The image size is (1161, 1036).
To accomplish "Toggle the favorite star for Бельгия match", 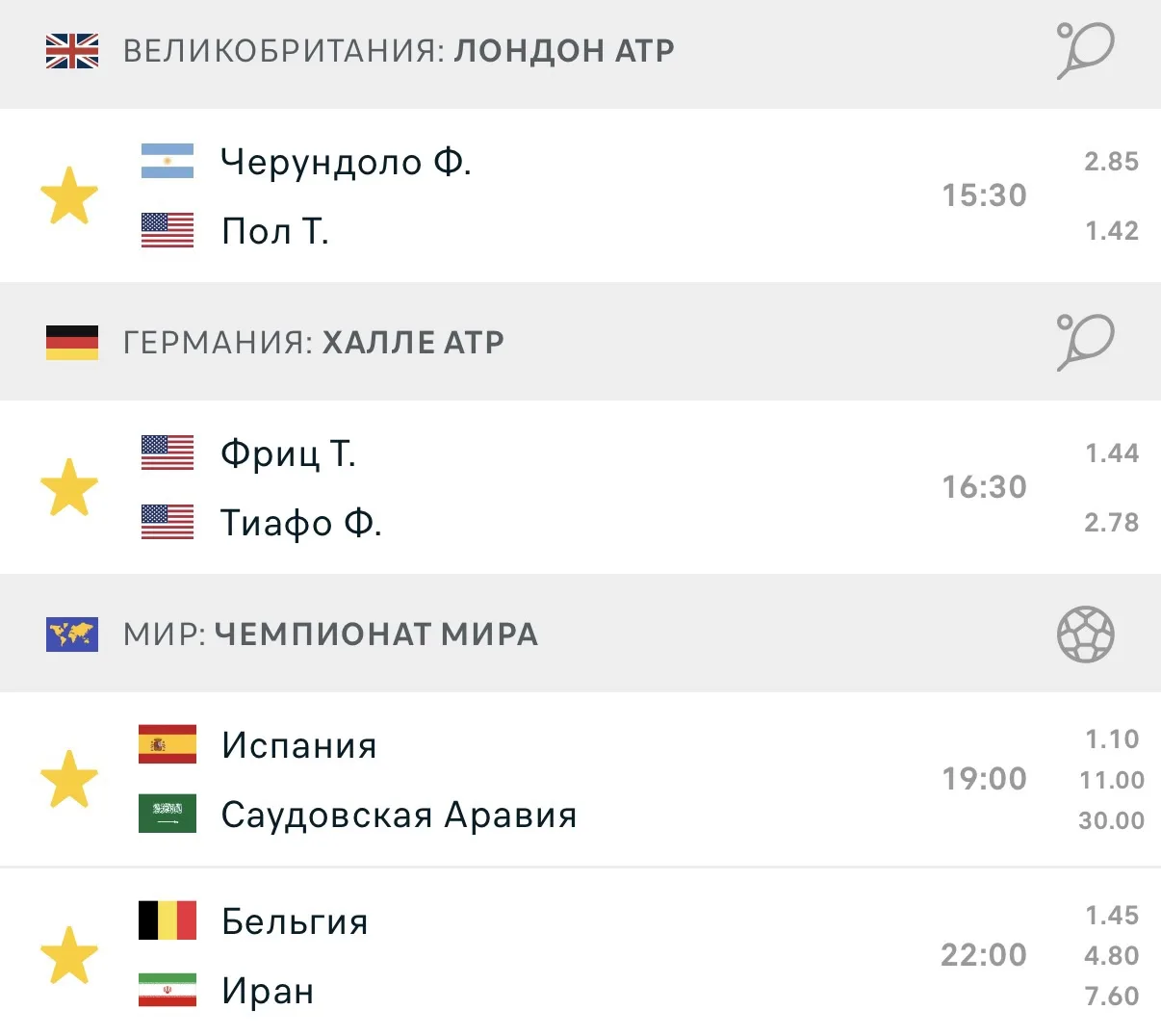I will point(69,955).
